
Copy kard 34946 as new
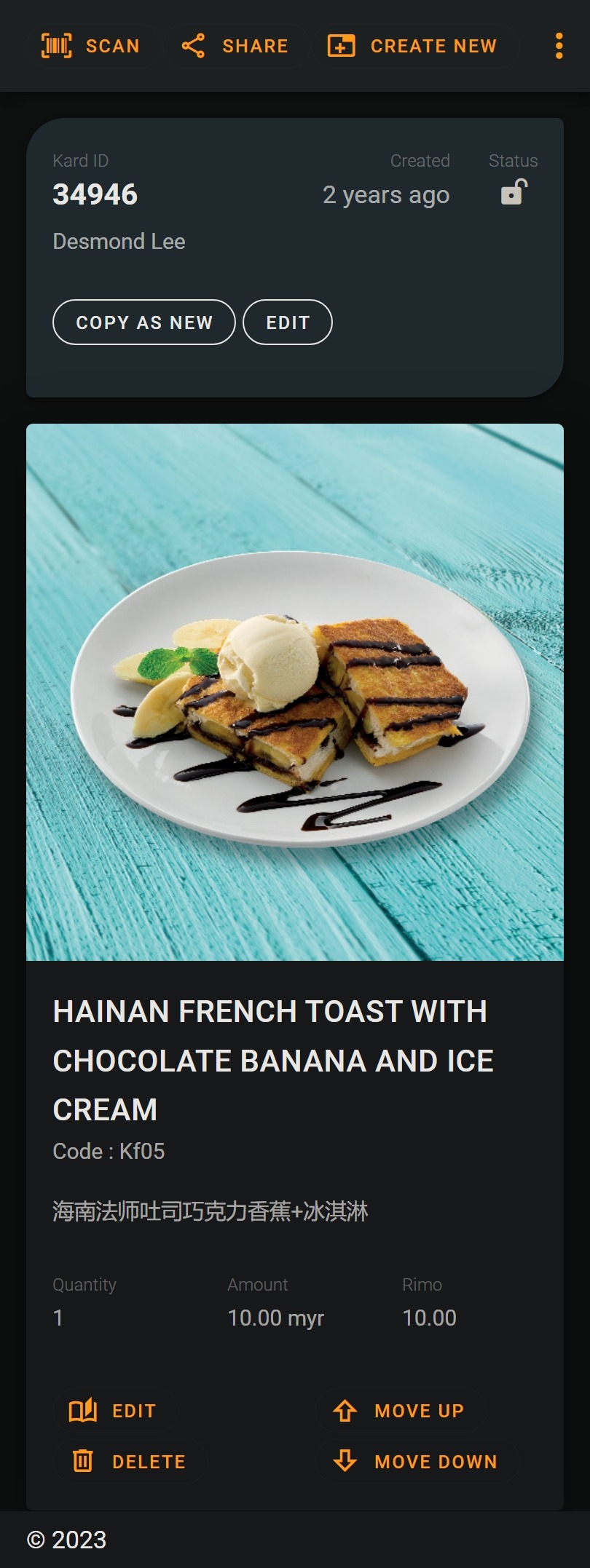144,322
